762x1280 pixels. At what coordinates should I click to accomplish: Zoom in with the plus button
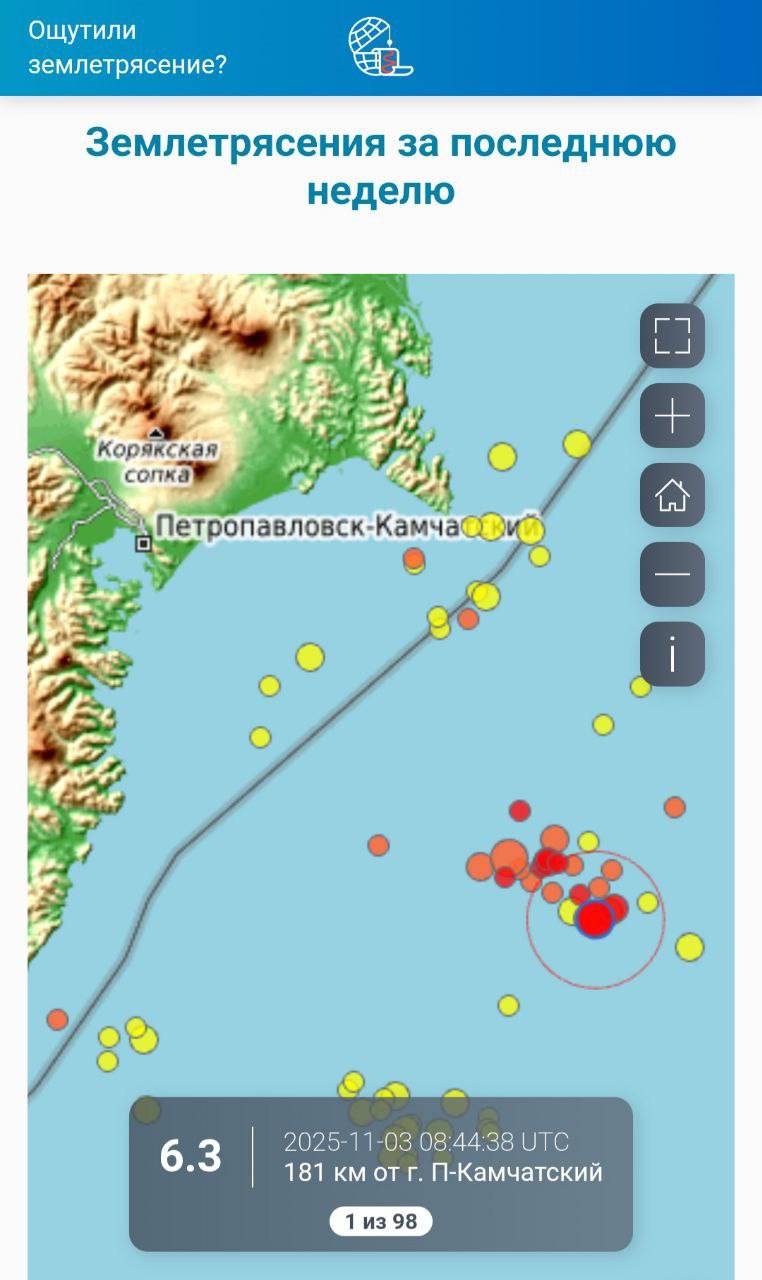(672, 415)
